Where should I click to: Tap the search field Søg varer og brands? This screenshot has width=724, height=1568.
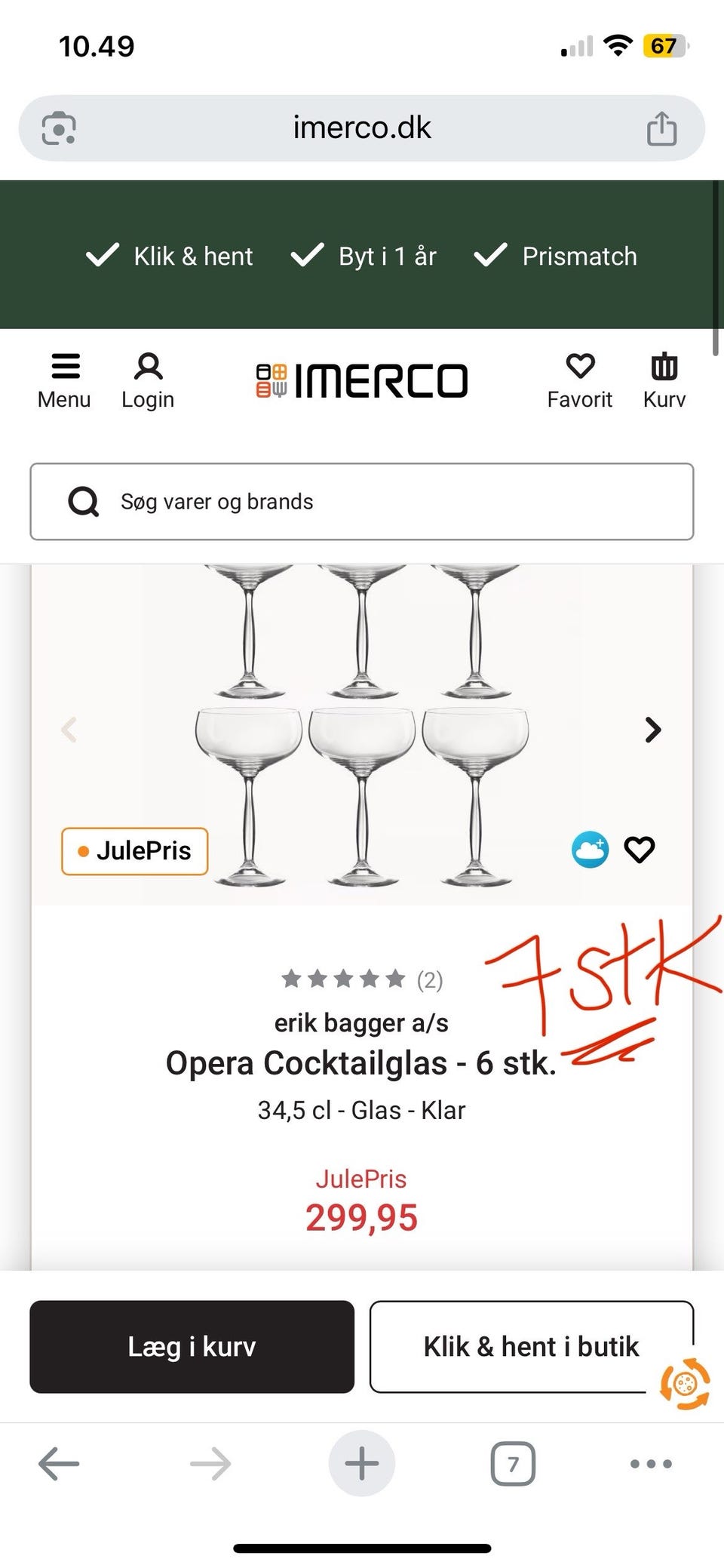point(362,502)
